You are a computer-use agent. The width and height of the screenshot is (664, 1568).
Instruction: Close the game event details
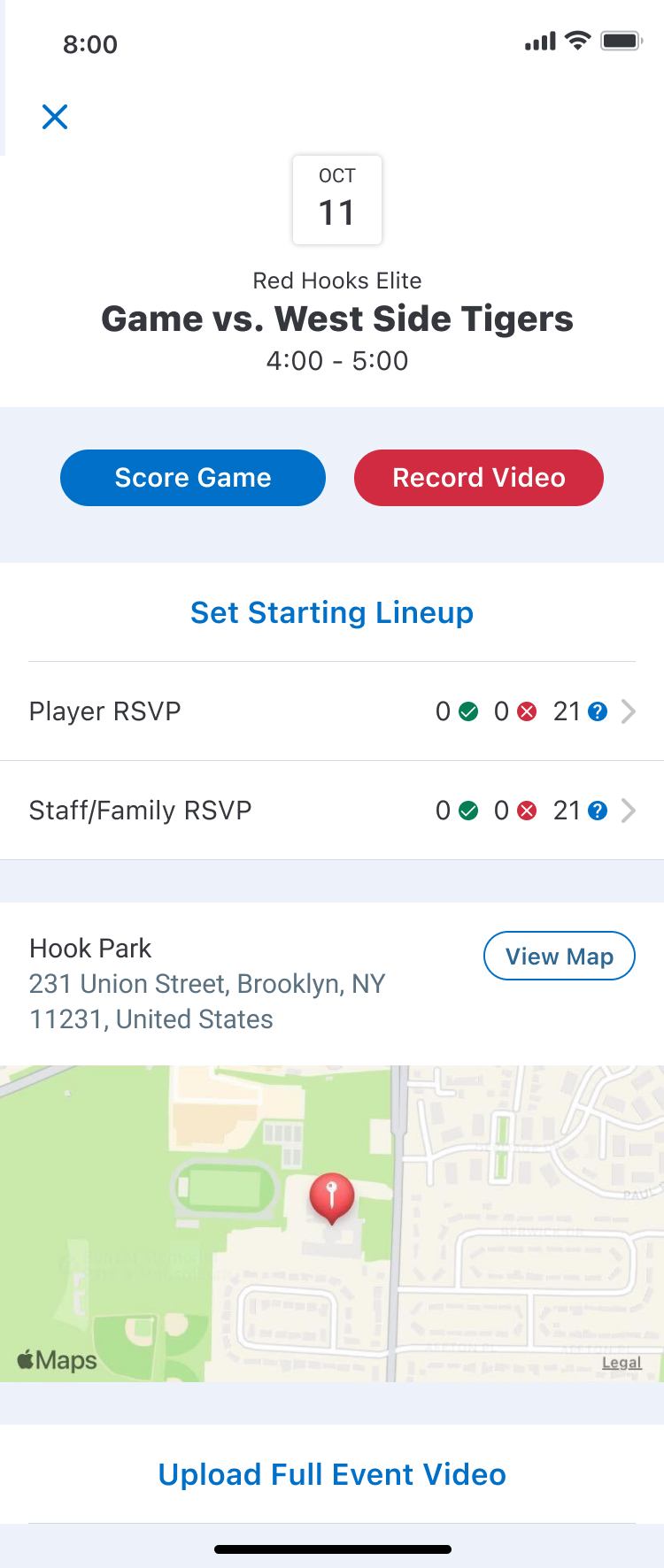(55, 117)
